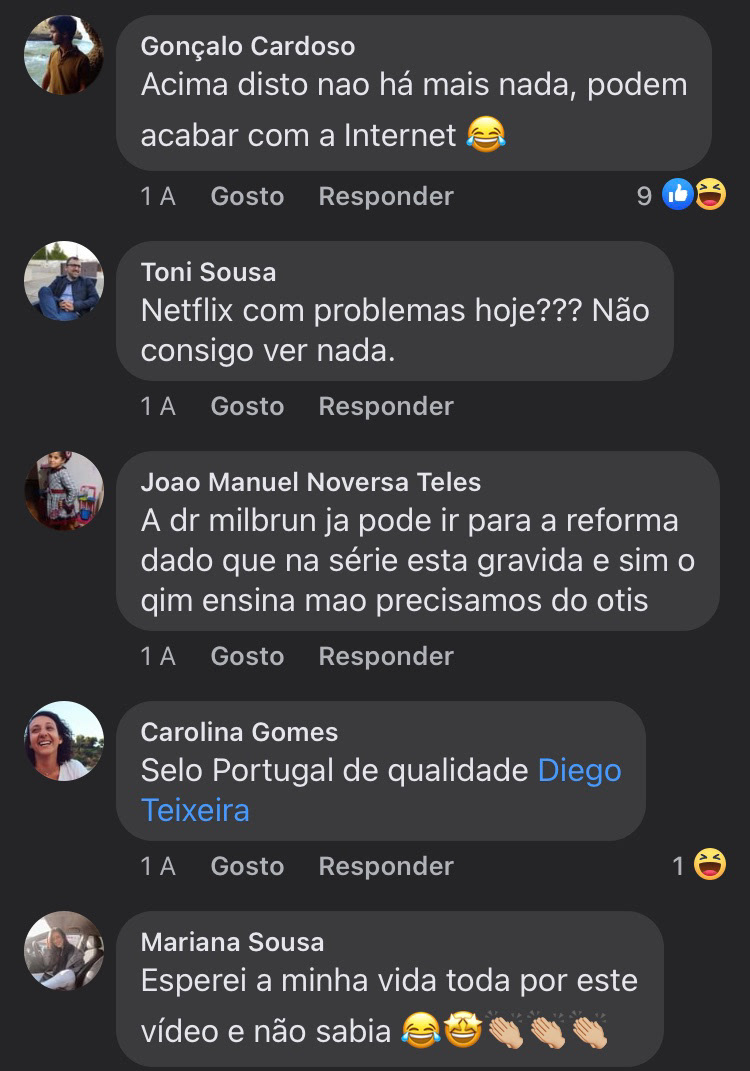Viewport: 750px width, 1071px height.
Task: View Mariana Sousa's profile
Action: tap(232, 942)
